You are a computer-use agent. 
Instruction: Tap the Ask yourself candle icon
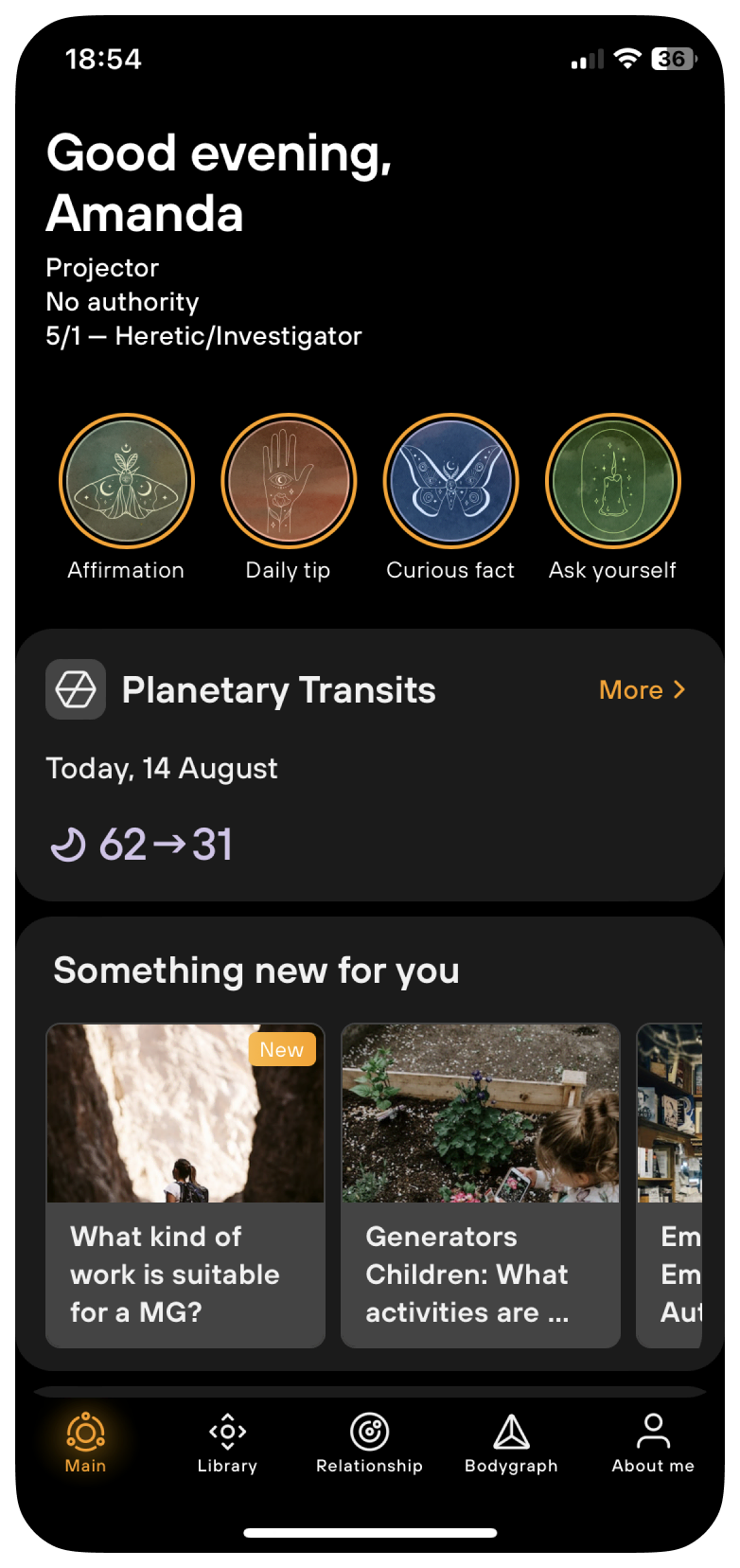[612, 480]
